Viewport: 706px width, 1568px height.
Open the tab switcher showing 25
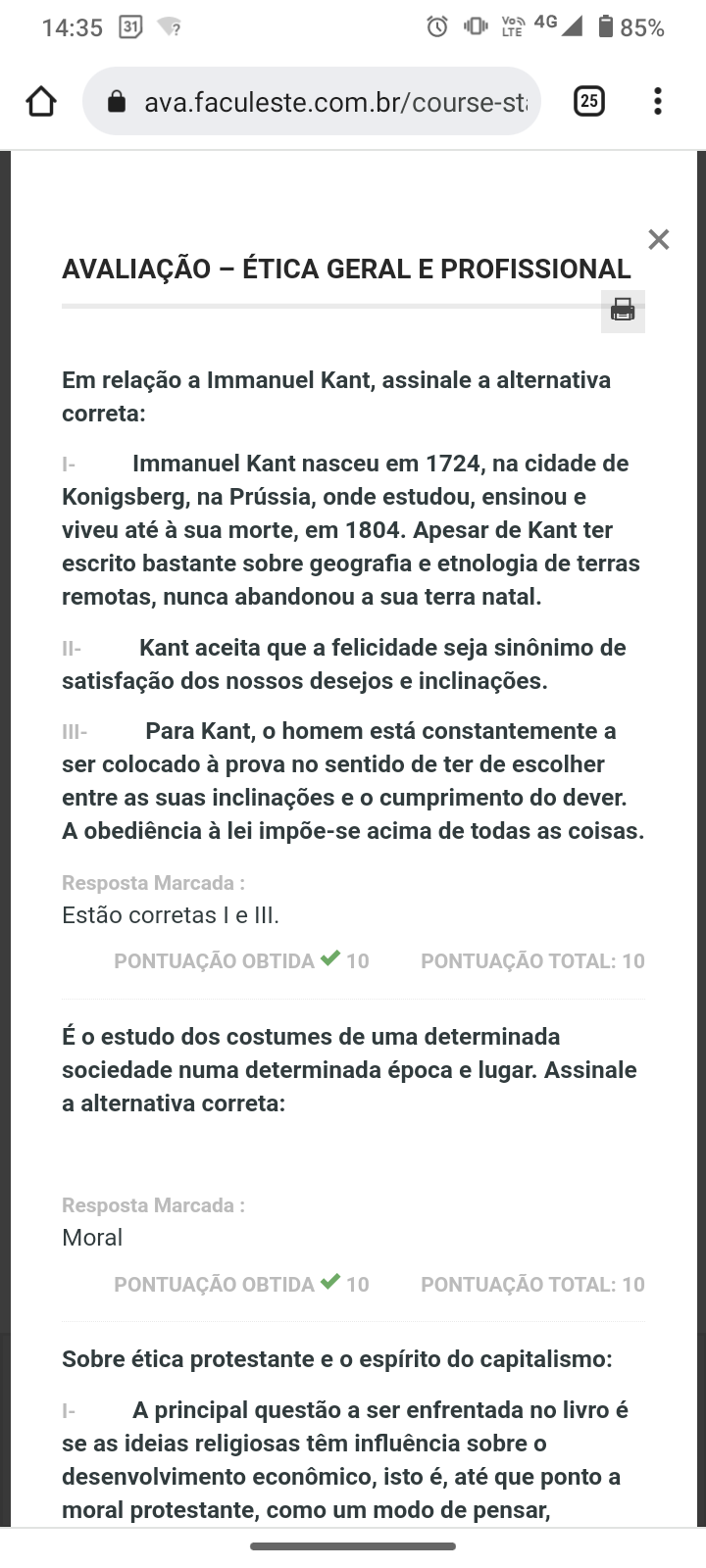point(588,101)
